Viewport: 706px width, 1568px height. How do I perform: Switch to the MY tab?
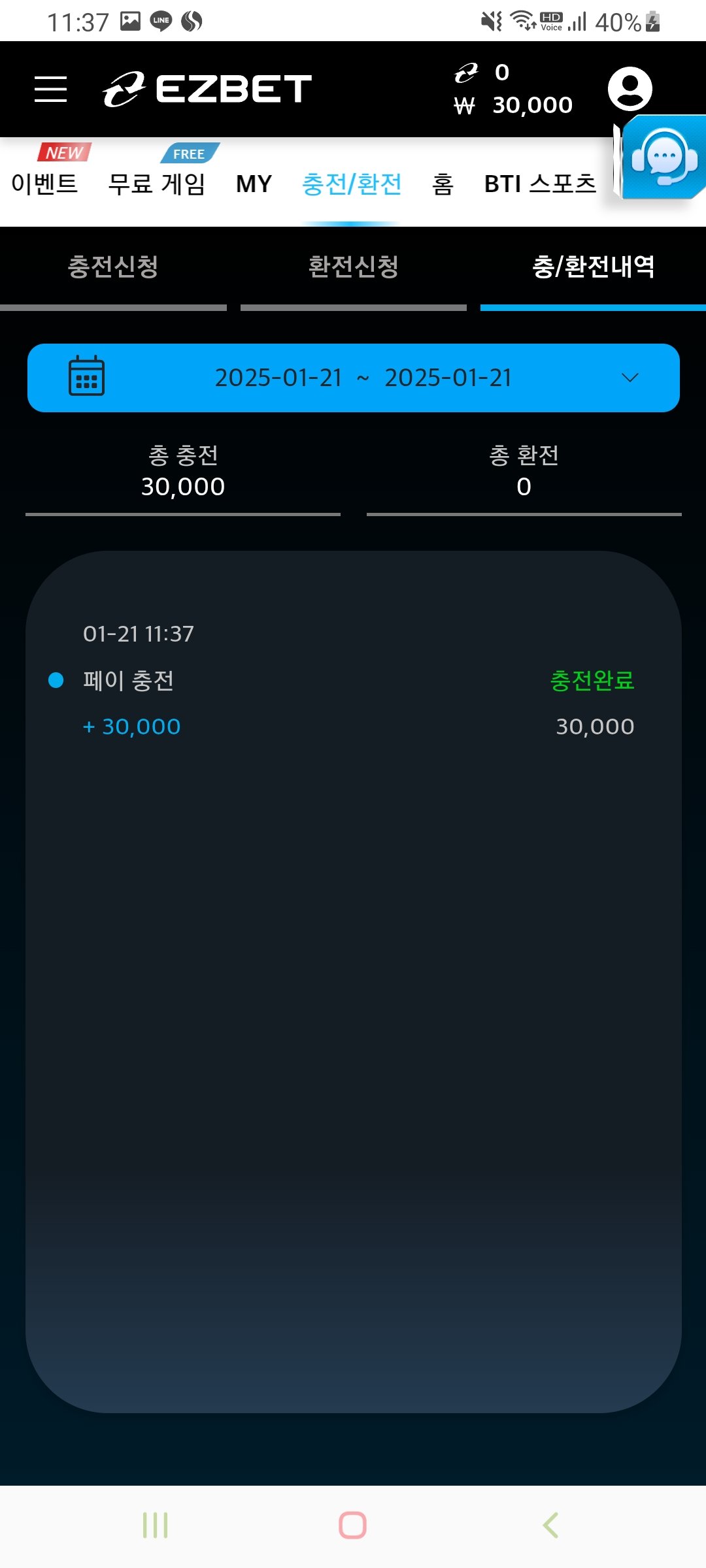(254, 184)
